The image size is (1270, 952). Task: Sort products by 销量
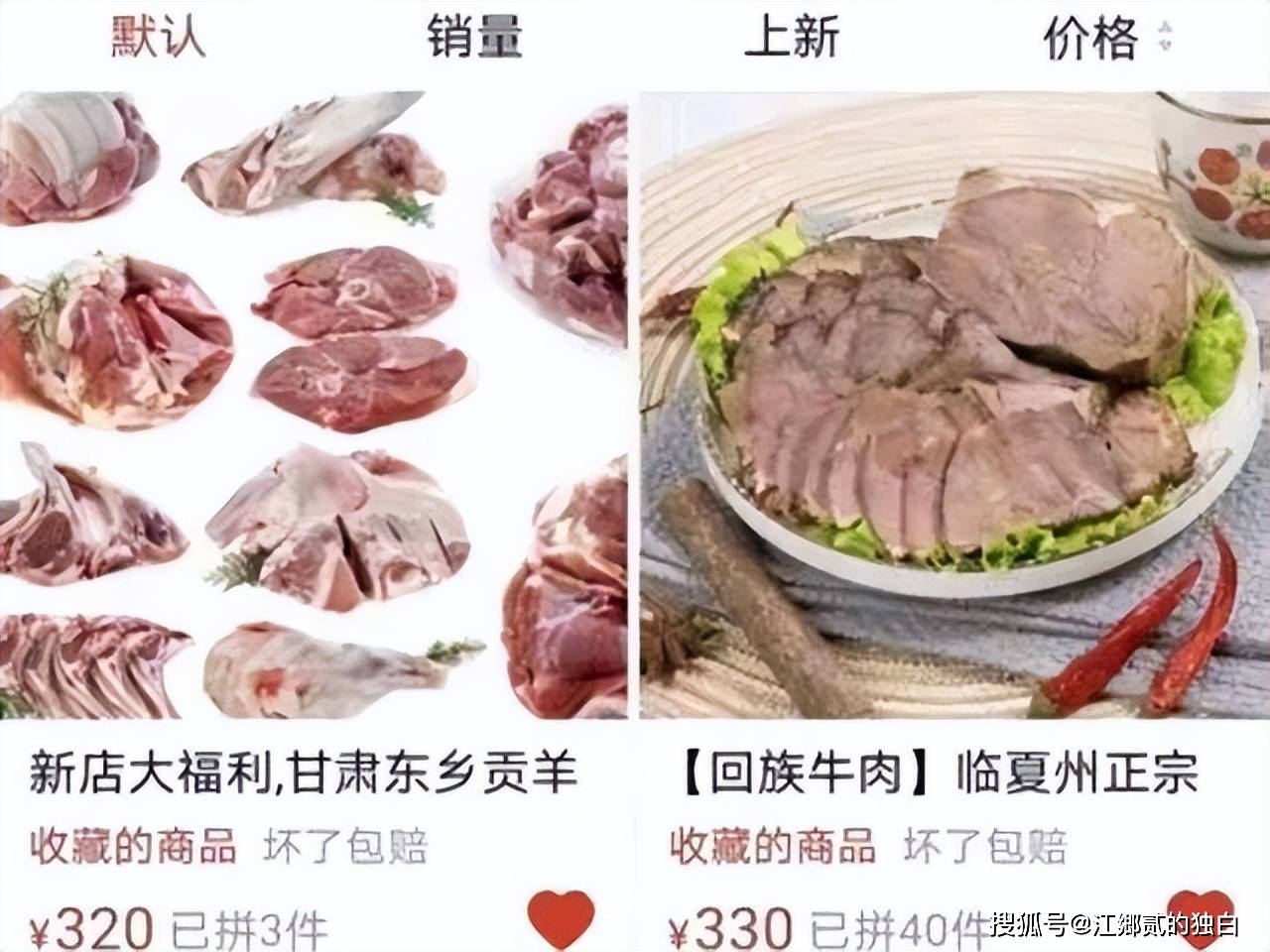click(474, 38)
